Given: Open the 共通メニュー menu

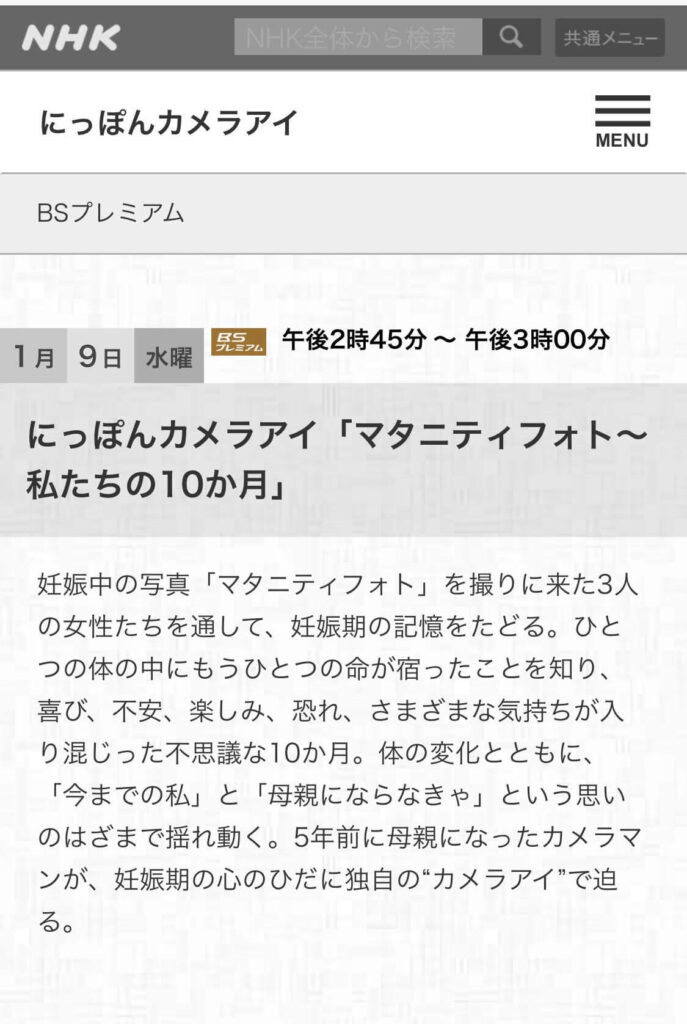Looking at the screenshot, I should (610, 38).
